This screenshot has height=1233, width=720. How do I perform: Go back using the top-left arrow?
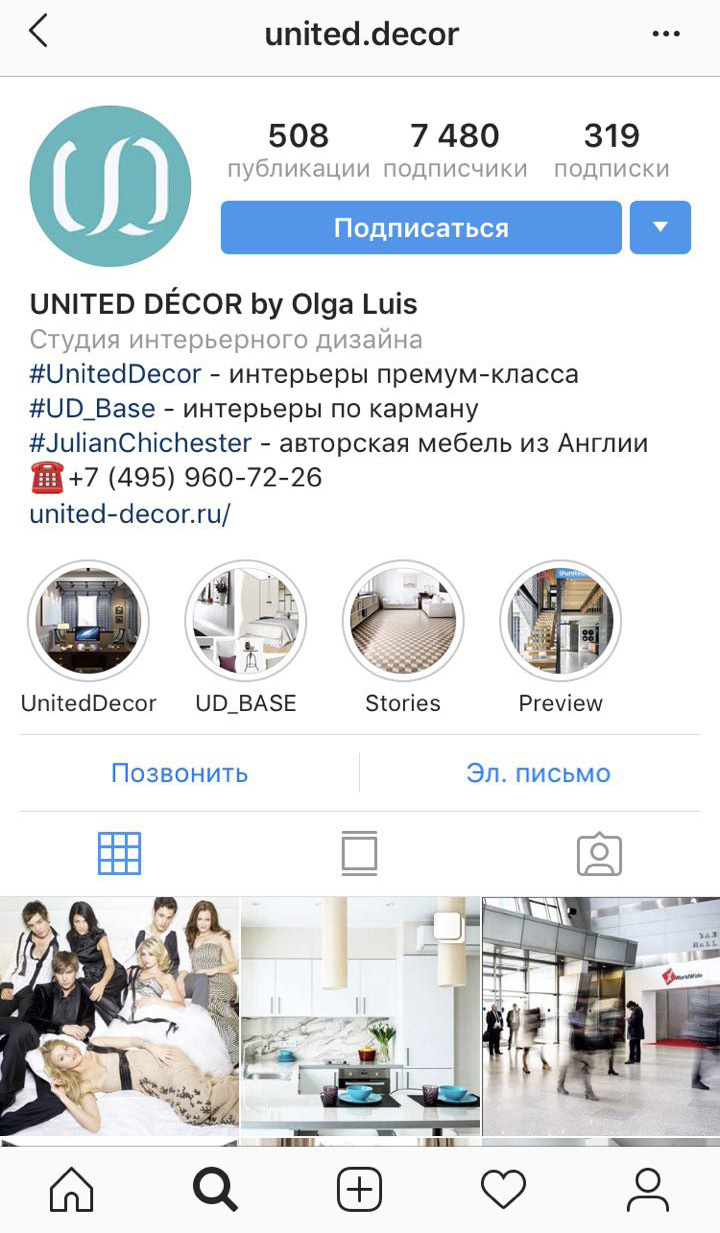point(38,32)
